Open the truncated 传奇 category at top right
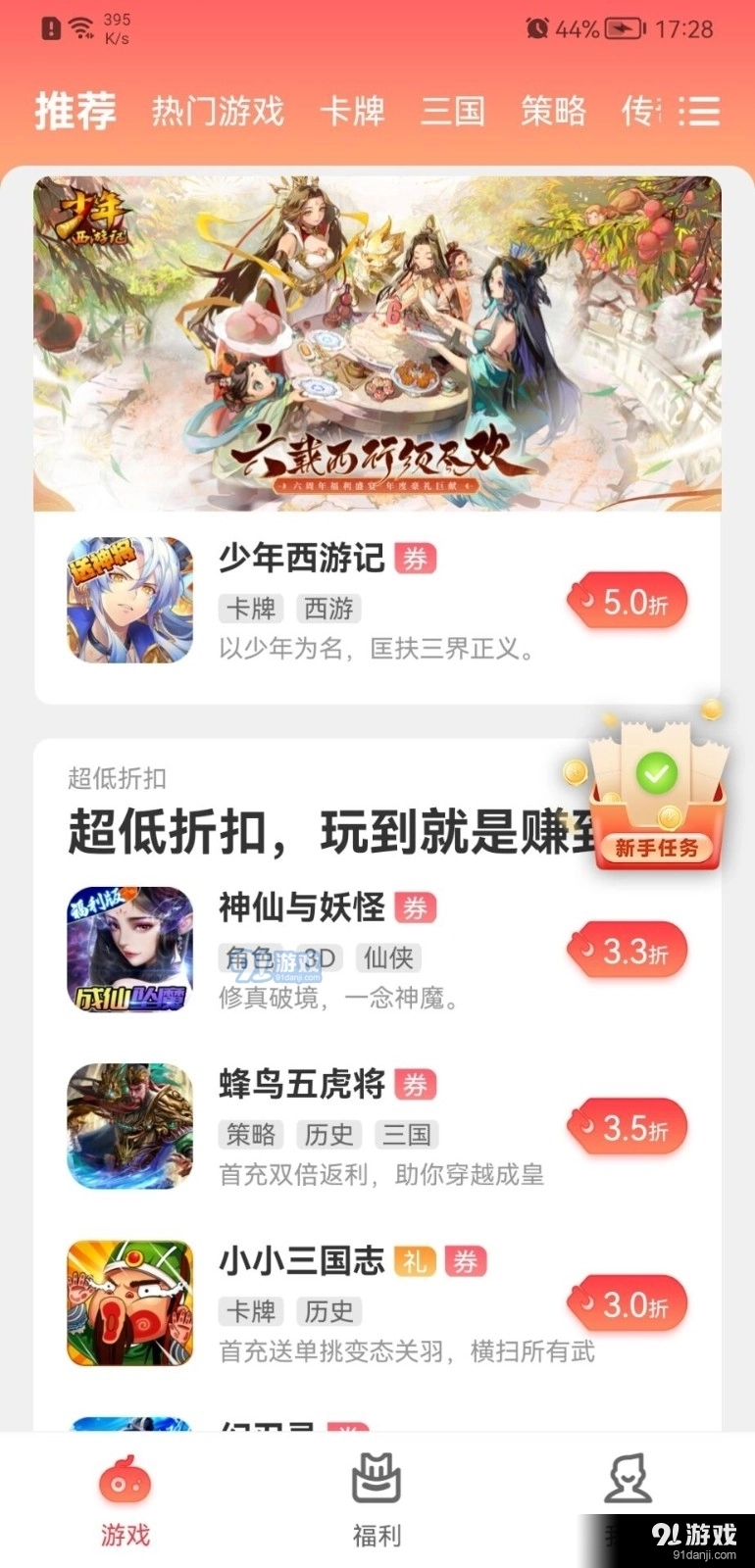 pos(640,111)
